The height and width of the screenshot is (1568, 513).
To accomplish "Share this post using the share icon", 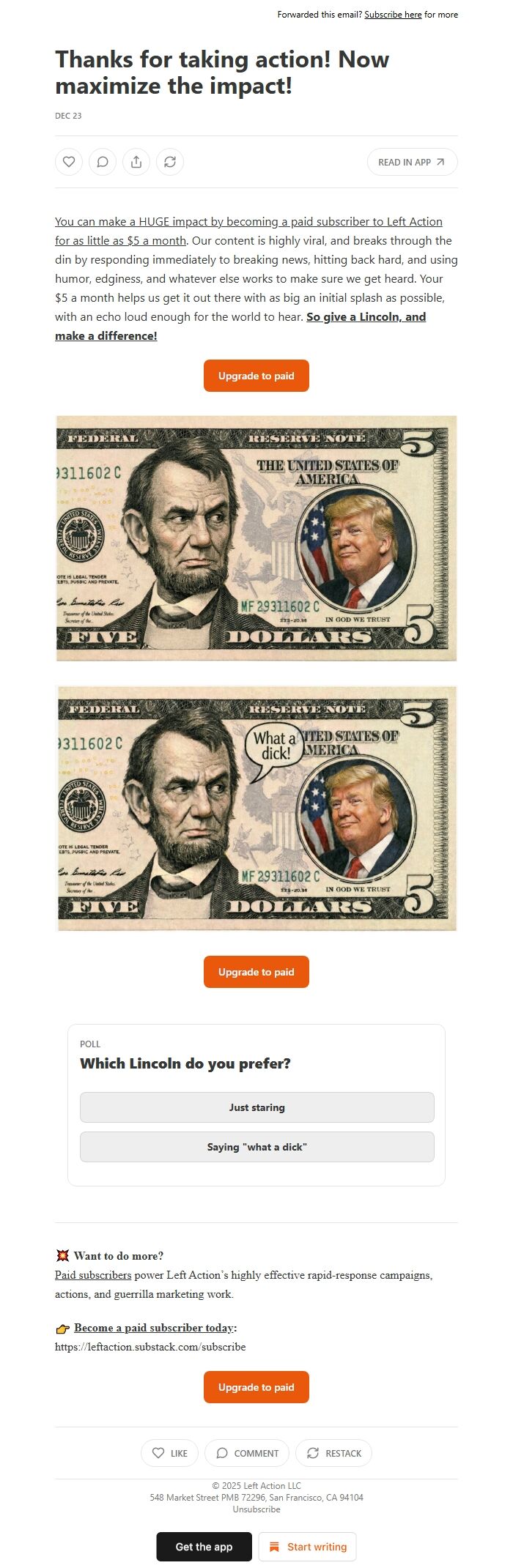I will click(x=136, y=162).
